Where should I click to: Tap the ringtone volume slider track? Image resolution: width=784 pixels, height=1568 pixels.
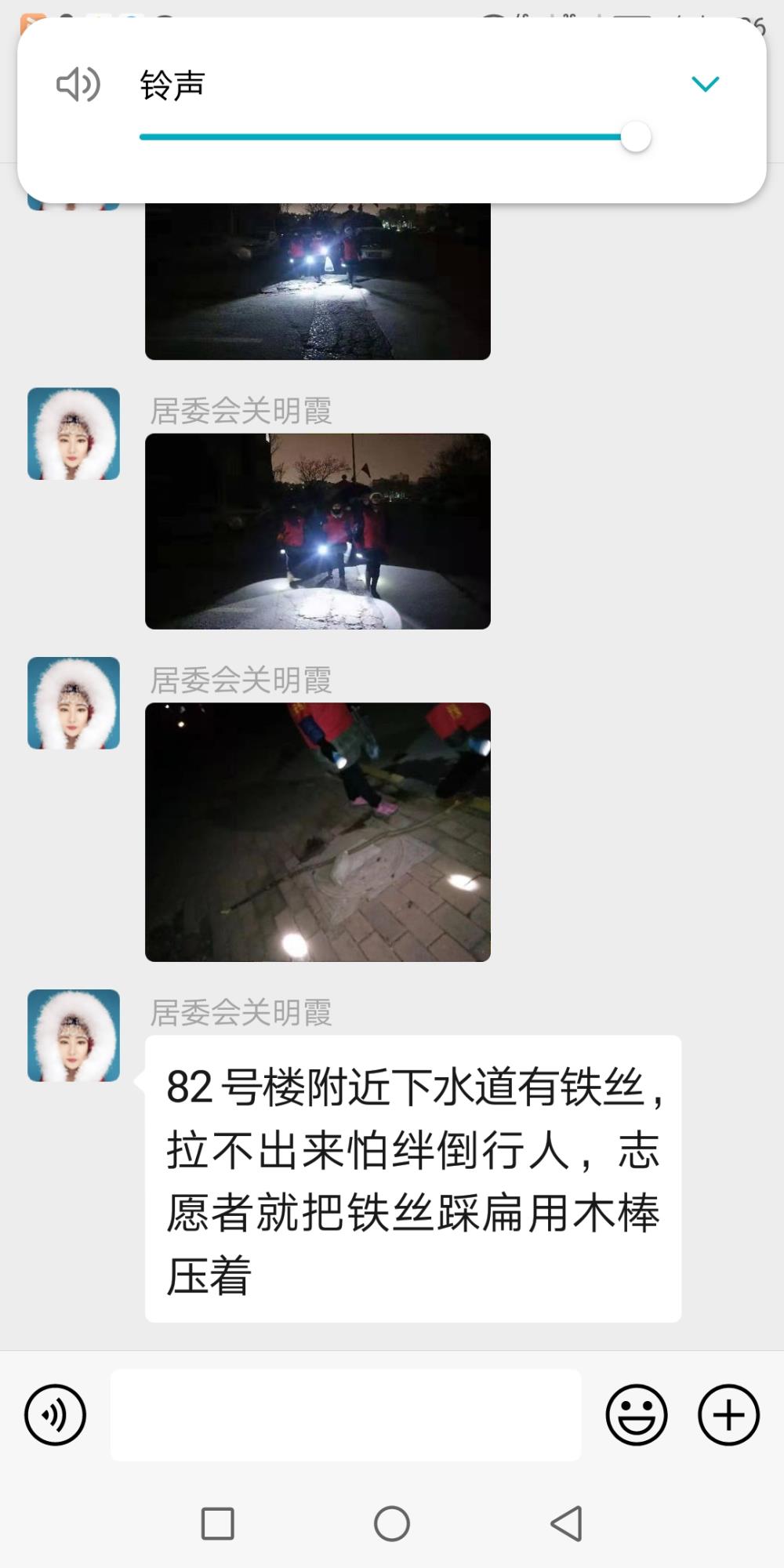pos(394,137)
